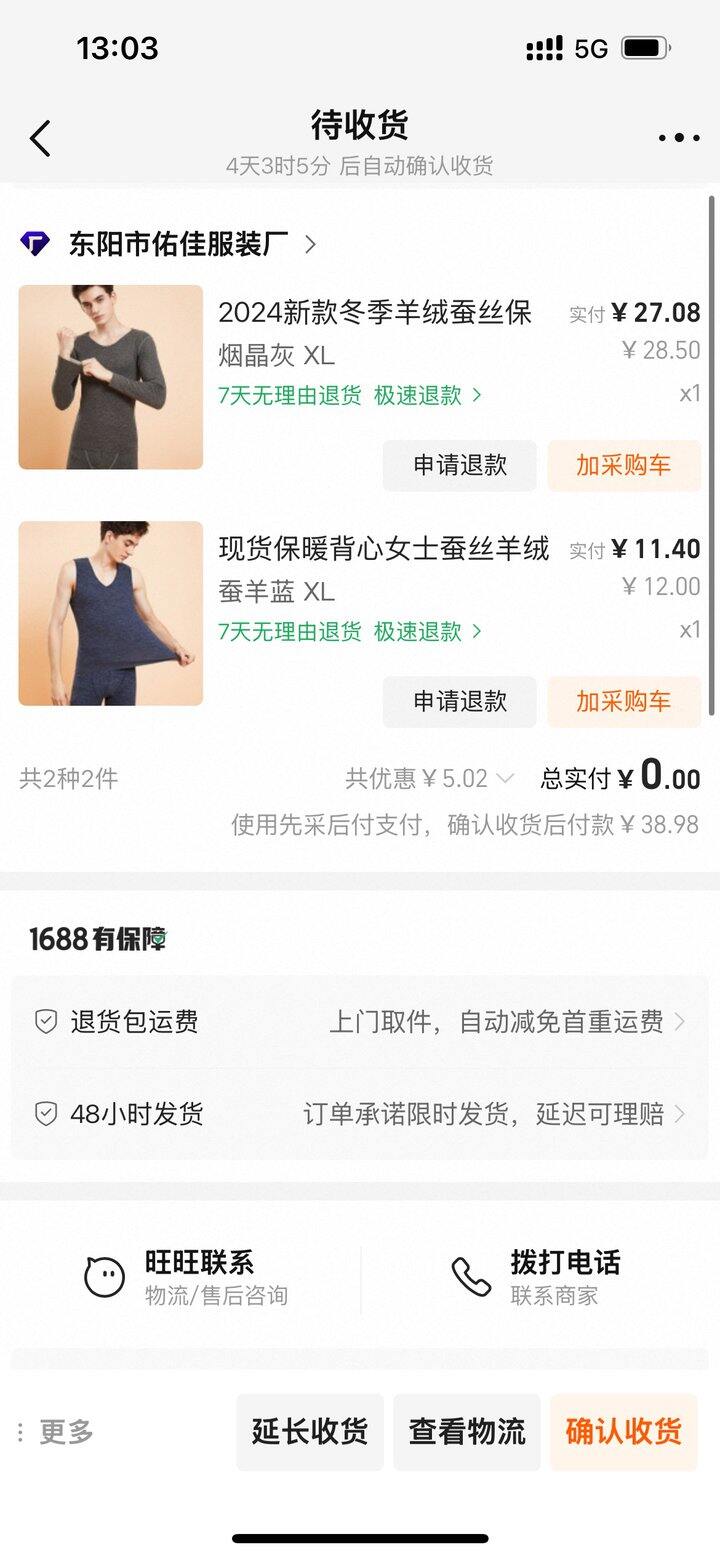720x1558 pixels.
Task: Open store page via chevron next to 东阳市佑佳服装厂
Action: (312, 242)
